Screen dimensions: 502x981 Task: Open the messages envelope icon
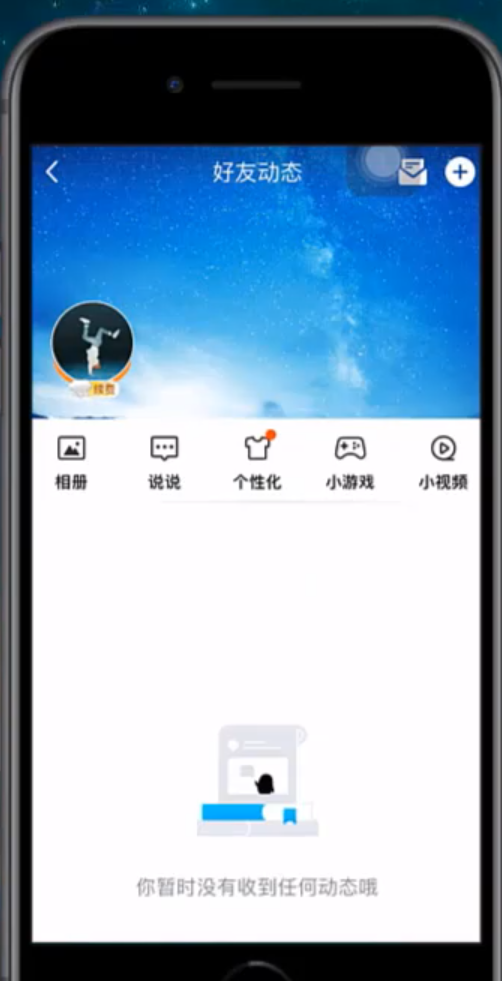[x=412, y=172]
